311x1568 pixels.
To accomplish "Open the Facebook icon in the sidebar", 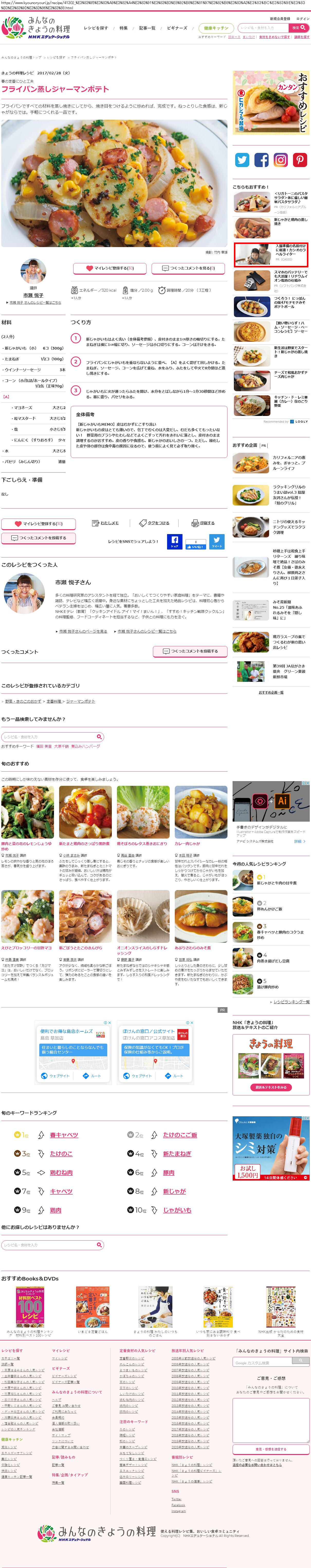I will [261, 160].
